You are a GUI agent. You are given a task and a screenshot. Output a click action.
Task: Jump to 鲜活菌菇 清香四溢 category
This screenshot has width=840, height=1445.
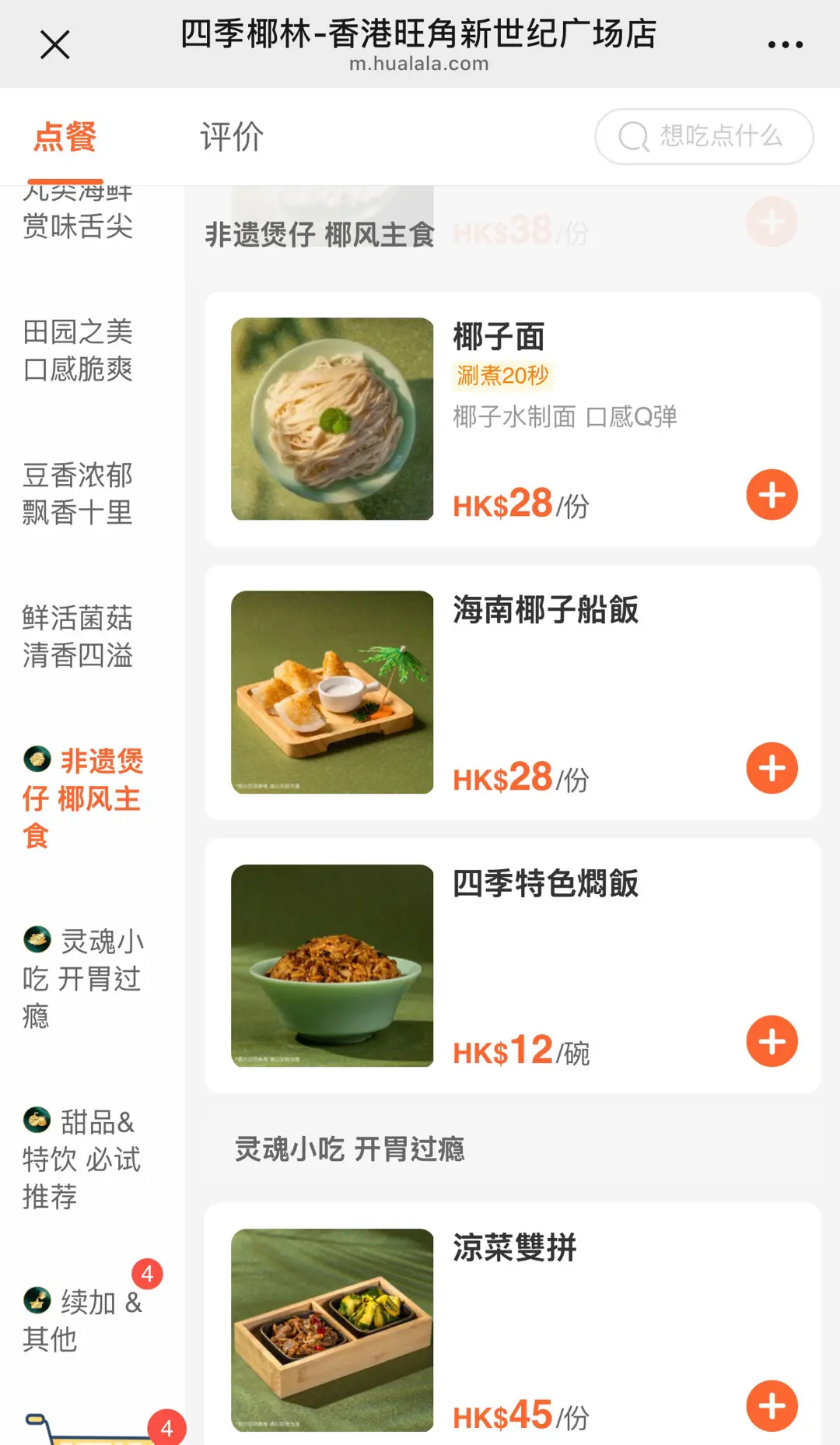coord(78,637)
